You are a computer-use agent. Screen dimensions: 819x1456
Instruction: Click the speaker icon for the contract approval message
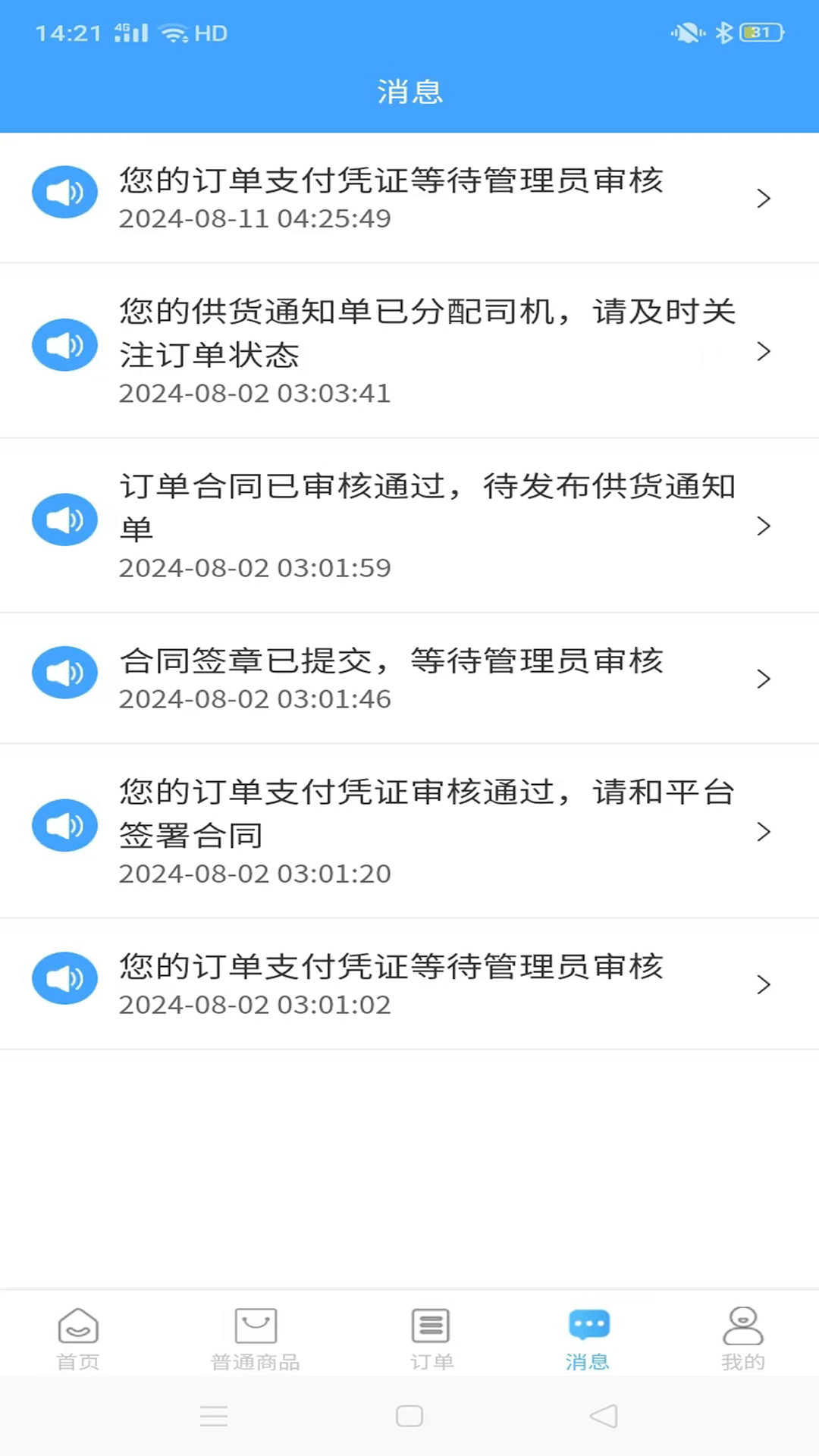tap(64, 520)
